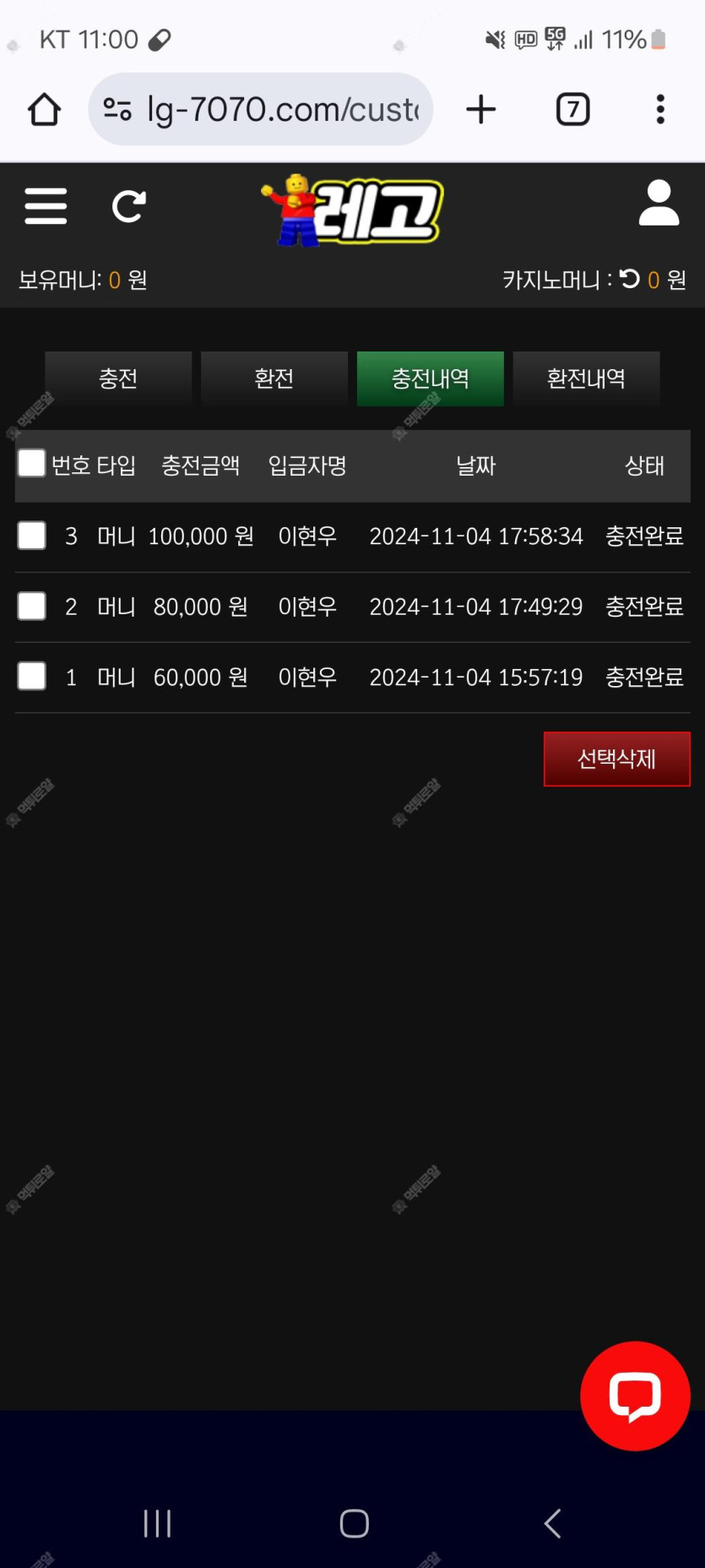This screenshot has height=1568, width=705.
Task: Open the red live chat bubble
Action: [635, 1396]
